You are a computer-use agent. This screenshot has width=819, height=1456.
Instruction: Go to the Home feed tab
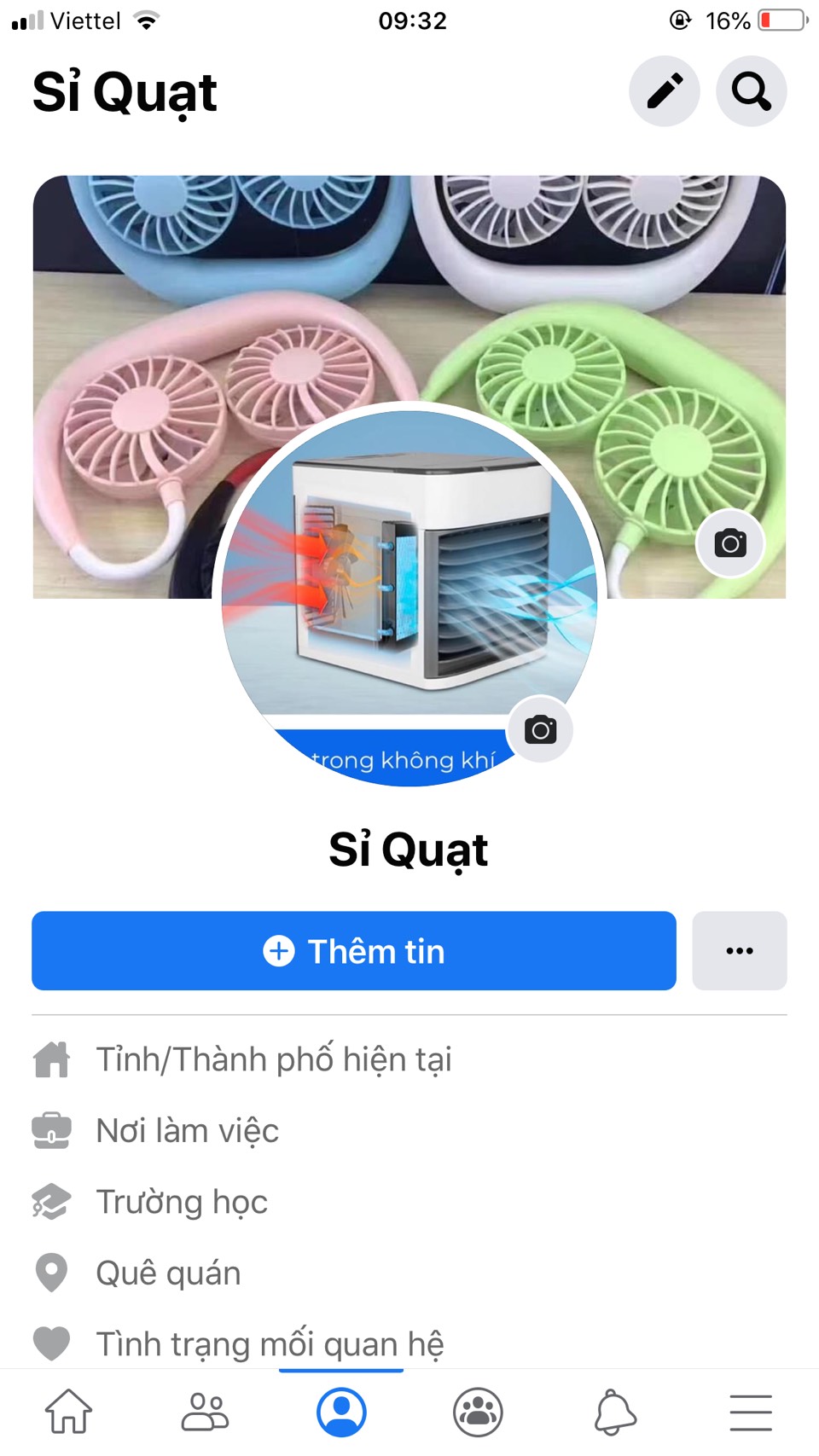(68, 1412)
